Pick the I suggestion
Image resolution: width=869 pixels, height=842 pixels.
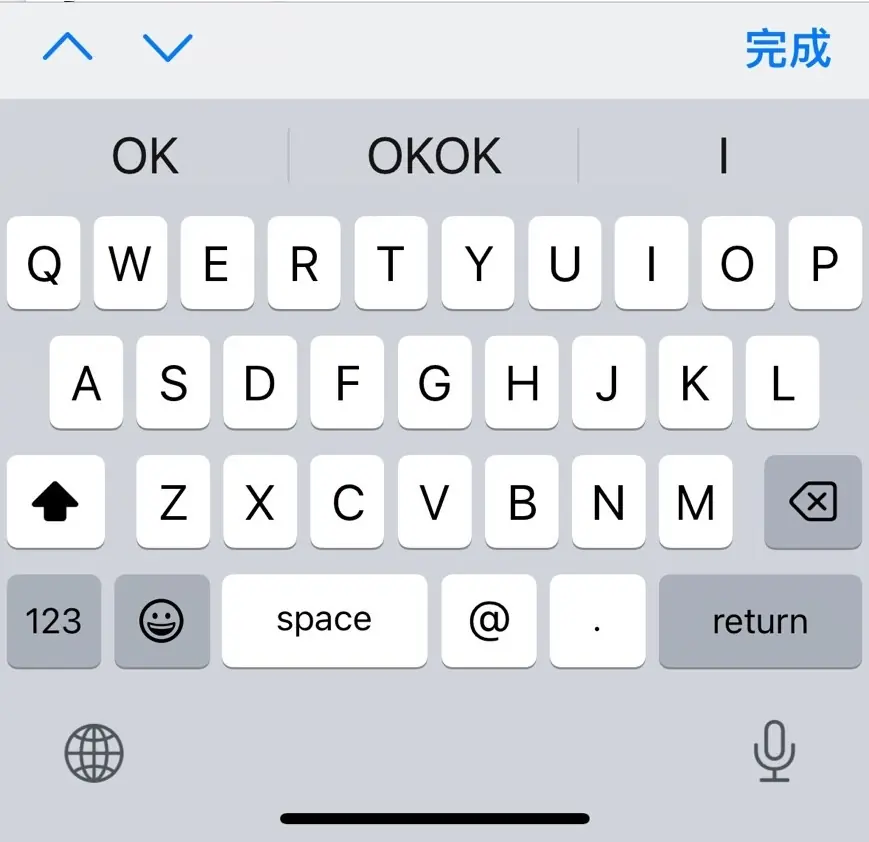(x=723, y=156)
